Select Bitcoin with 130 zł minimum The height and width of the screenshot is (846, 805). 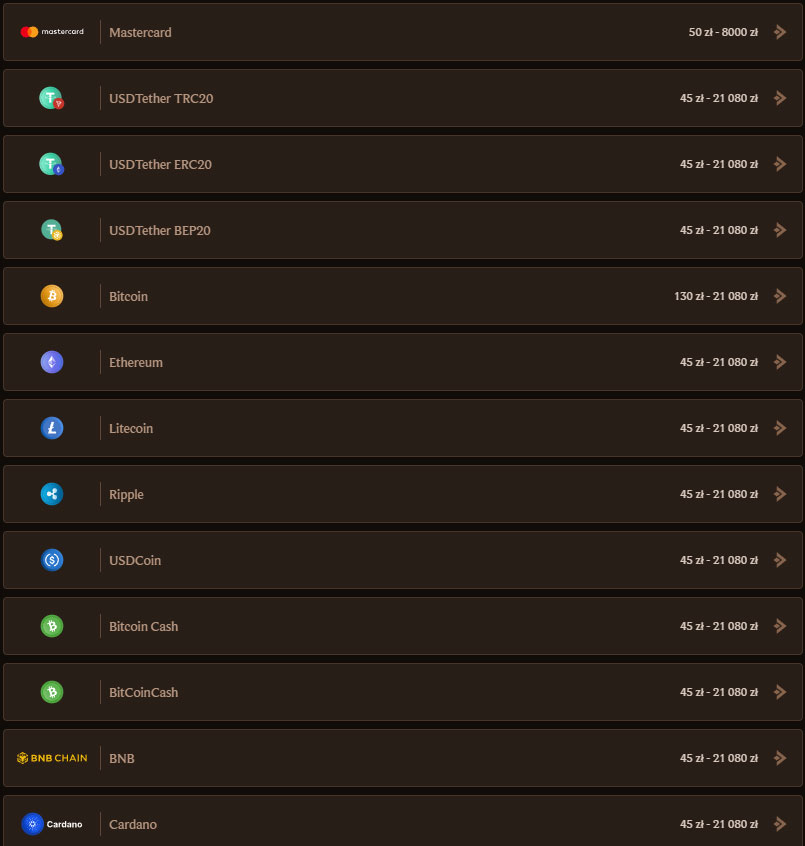pos(402,296)
